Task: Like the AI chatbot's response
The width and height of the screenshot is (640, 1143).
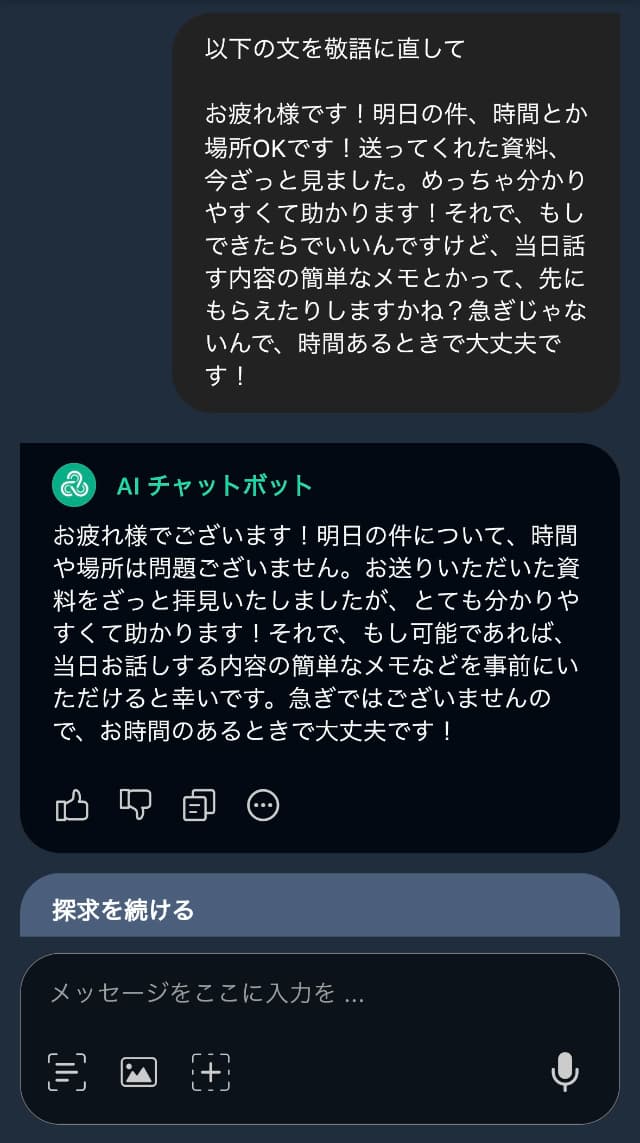Action: click(x=72, y=804)
